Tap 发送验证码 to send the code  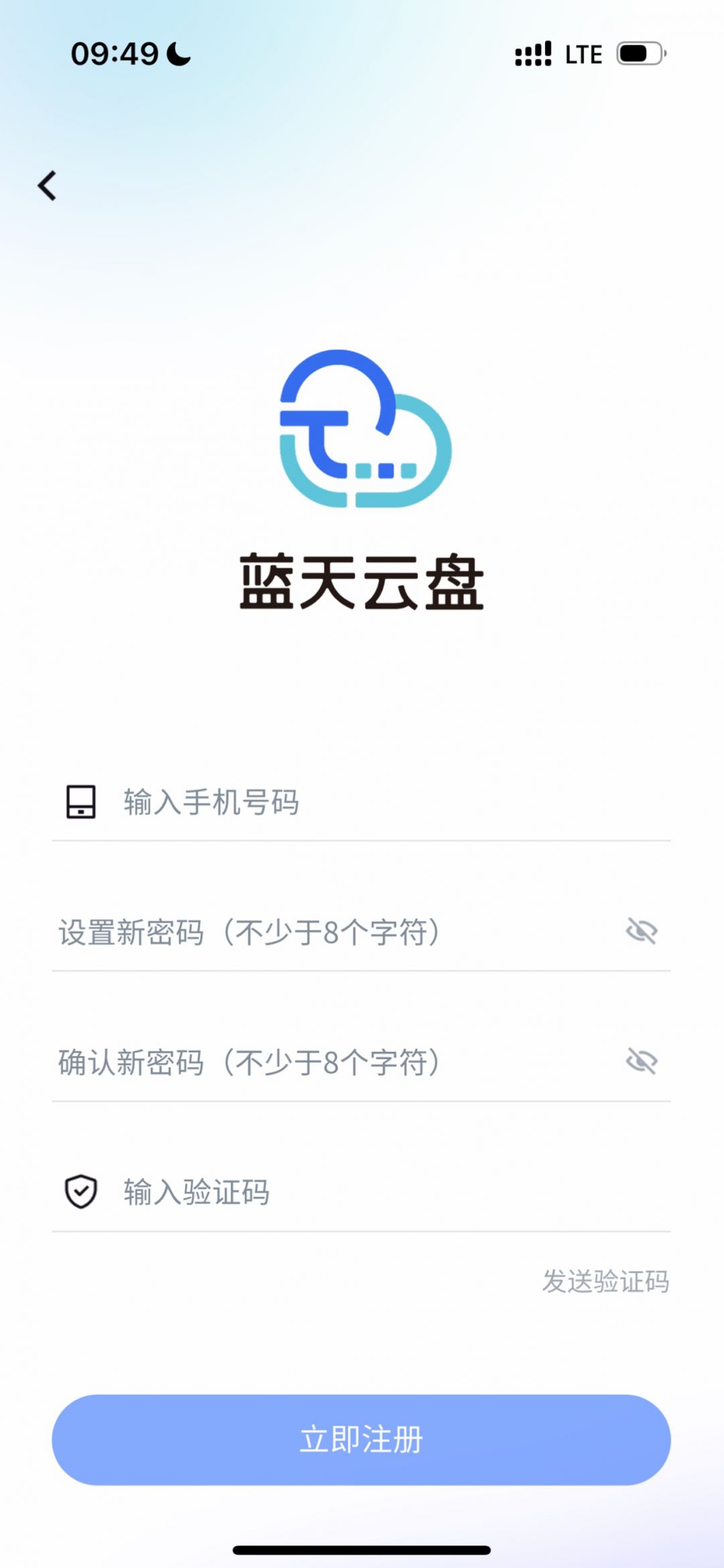pyautogui.click(x=605, y=1281)
